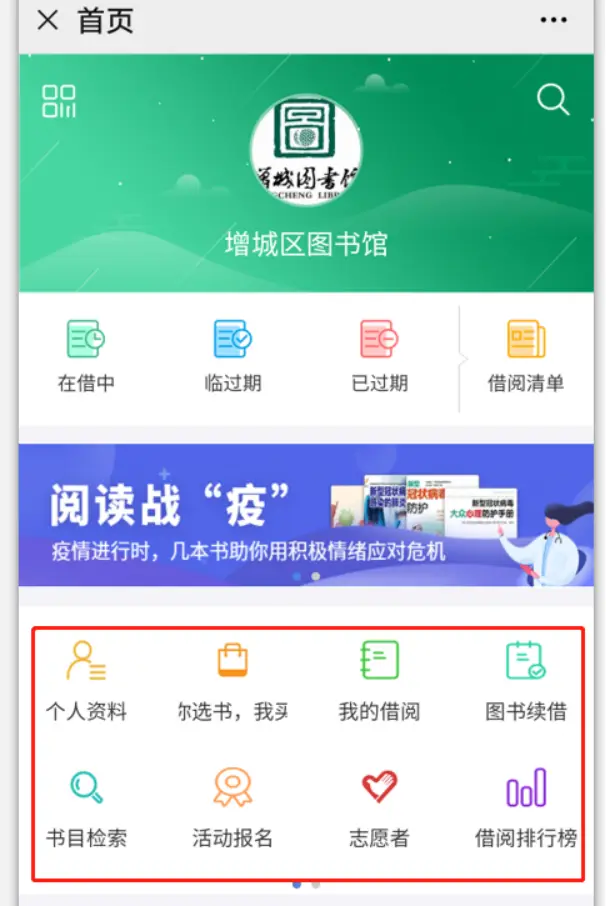Go to 我的借阅
606x906 pixels.
tap(379, 680)
